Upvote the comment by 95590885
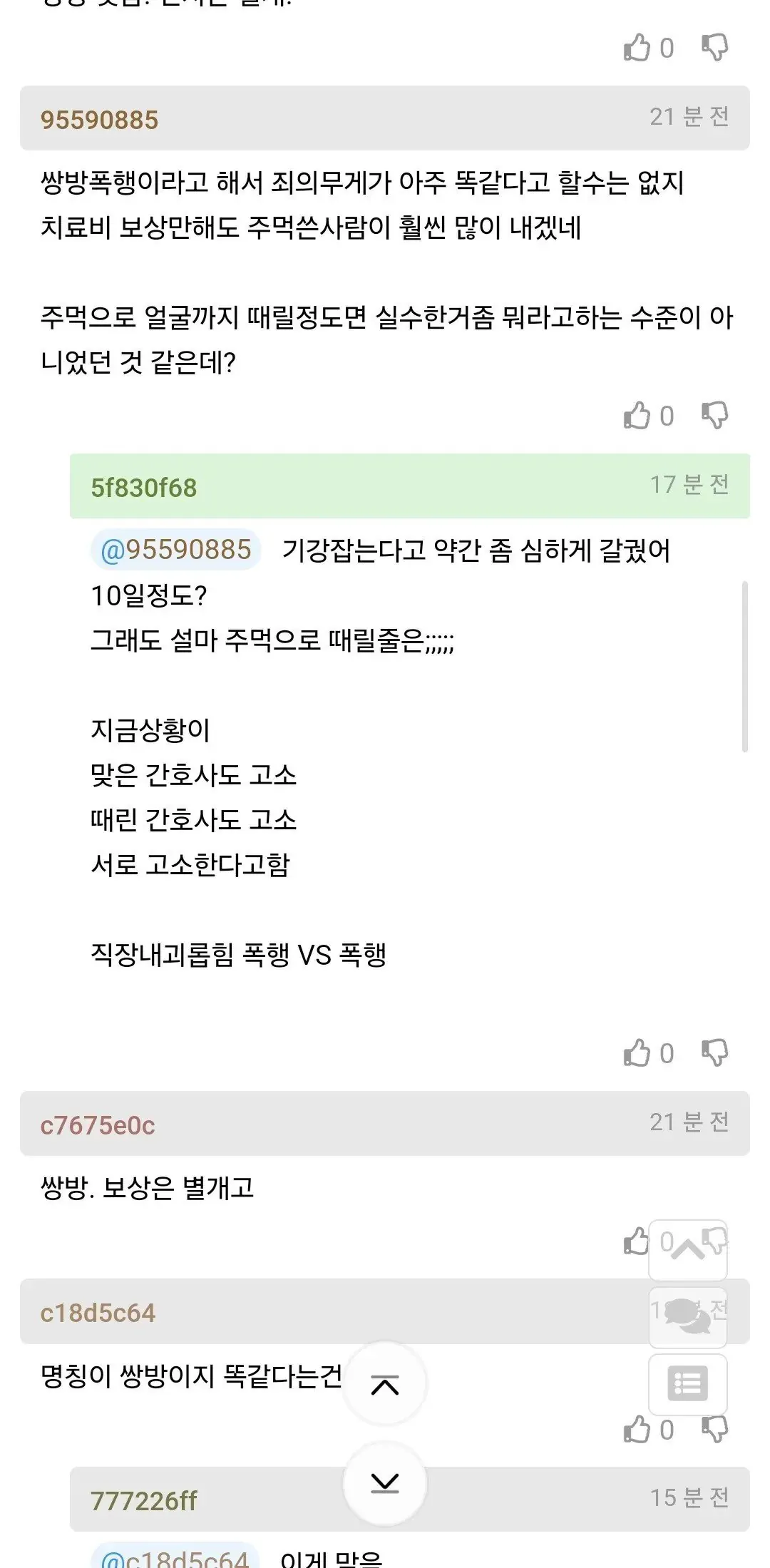 click(x=637, y=416)
